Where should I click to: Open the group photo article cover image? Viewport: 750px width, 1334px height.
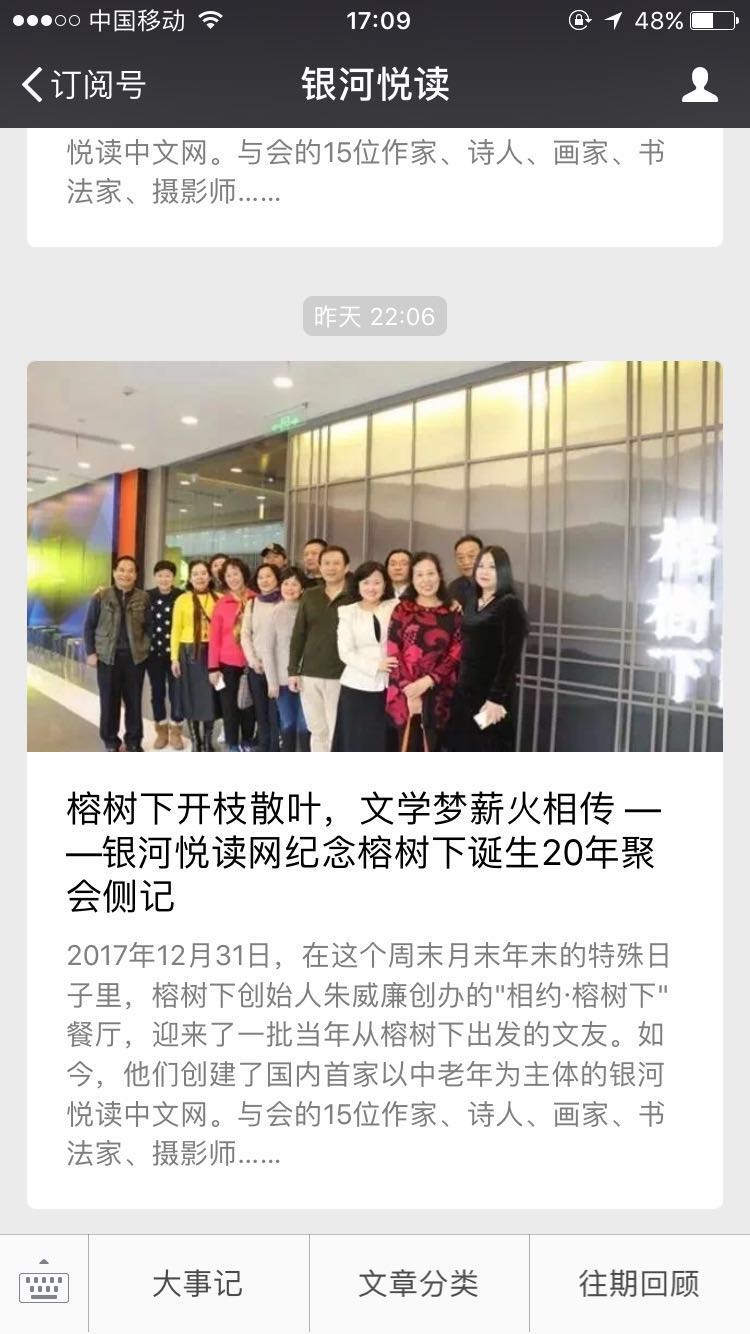(375, 556)
